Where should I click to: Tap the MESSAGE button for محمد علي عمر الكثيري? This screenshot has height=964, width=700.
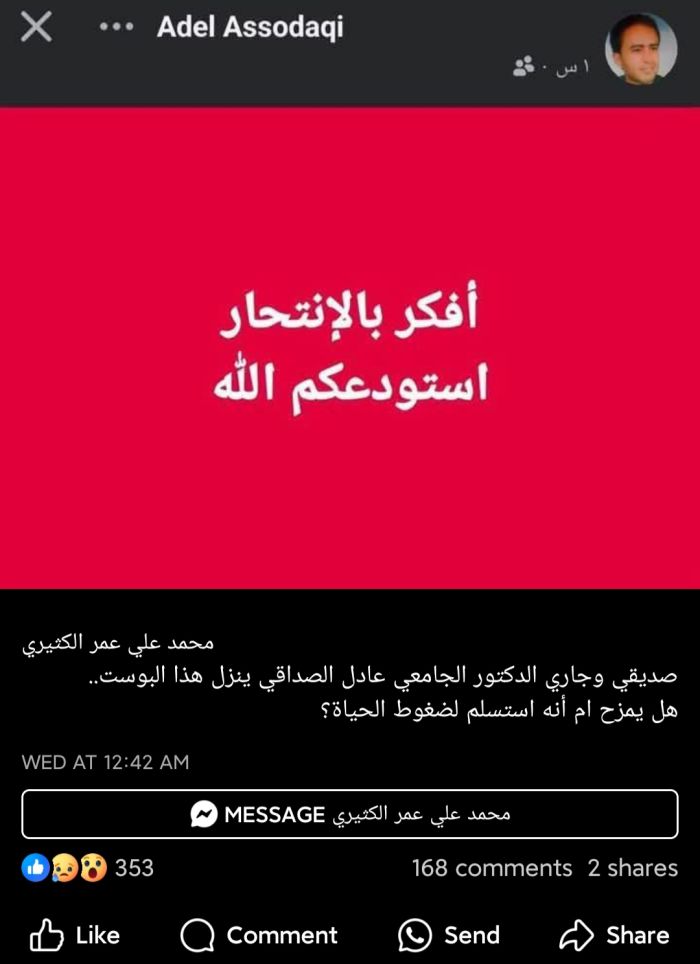pos(349,814)
